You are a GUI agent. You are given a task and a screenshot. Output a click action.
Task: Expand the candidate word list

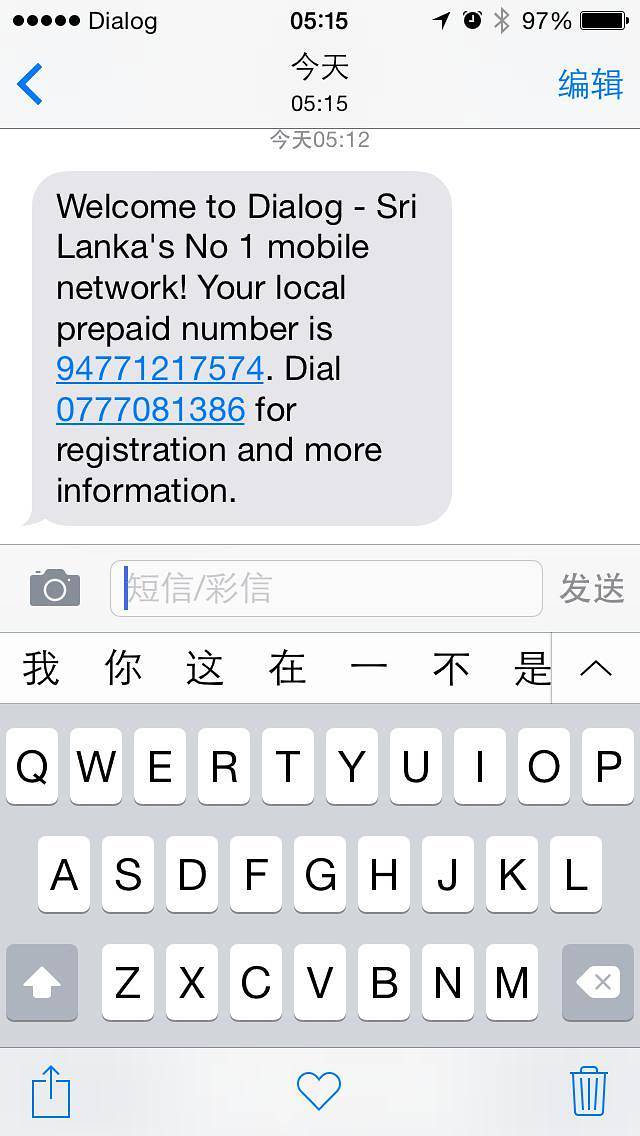click(596, 668)
